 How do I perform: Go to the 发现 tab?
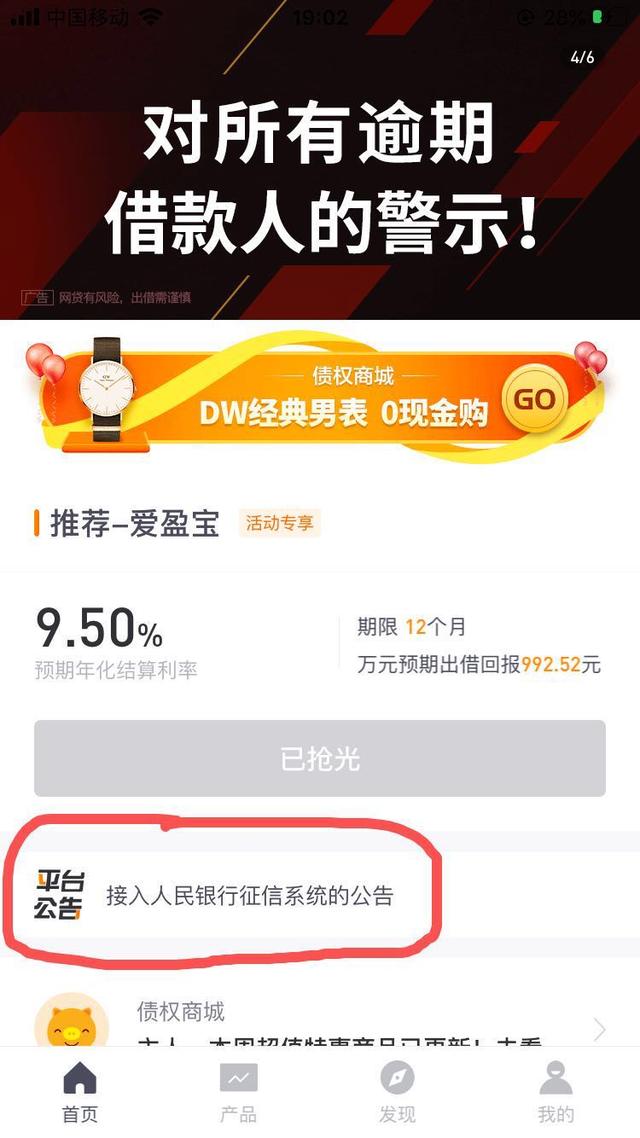397,1093
